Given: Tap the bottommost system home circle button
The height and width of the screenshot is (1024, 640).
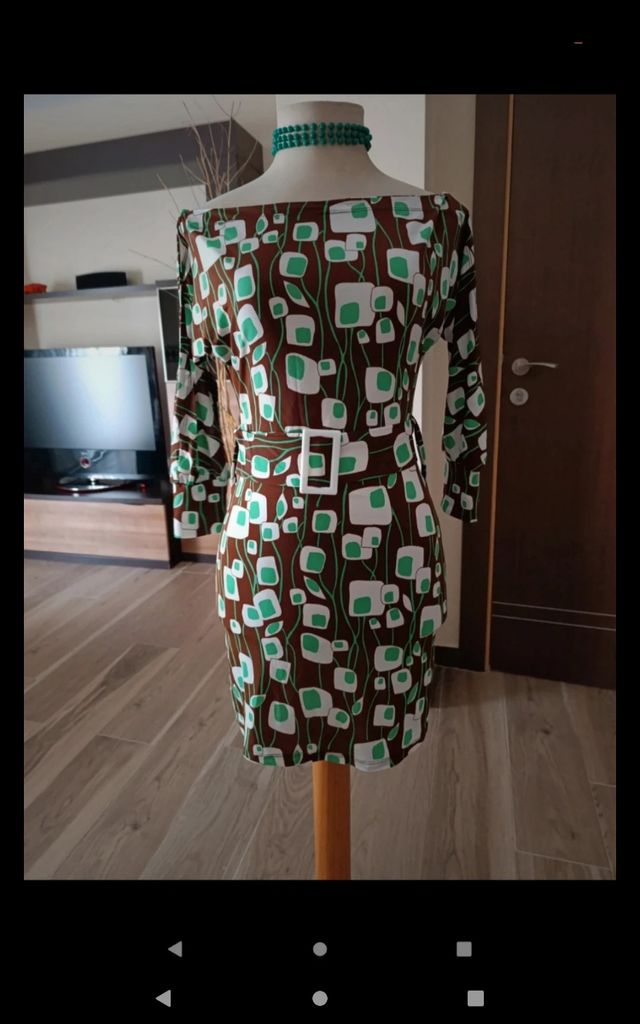Looking at the screenshot, I should [x=320, y=998].
